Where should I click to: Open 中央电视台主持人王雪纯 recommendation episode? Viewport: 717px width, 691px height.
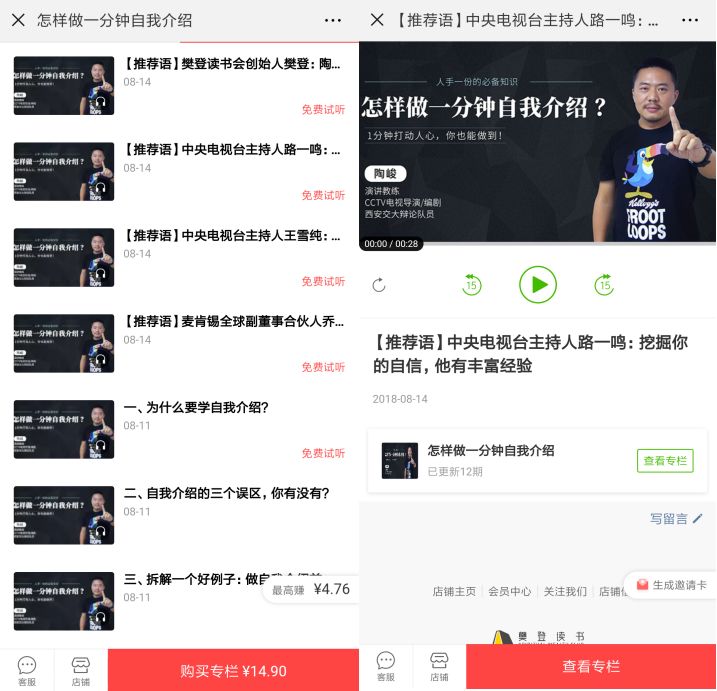coord(232,236)
